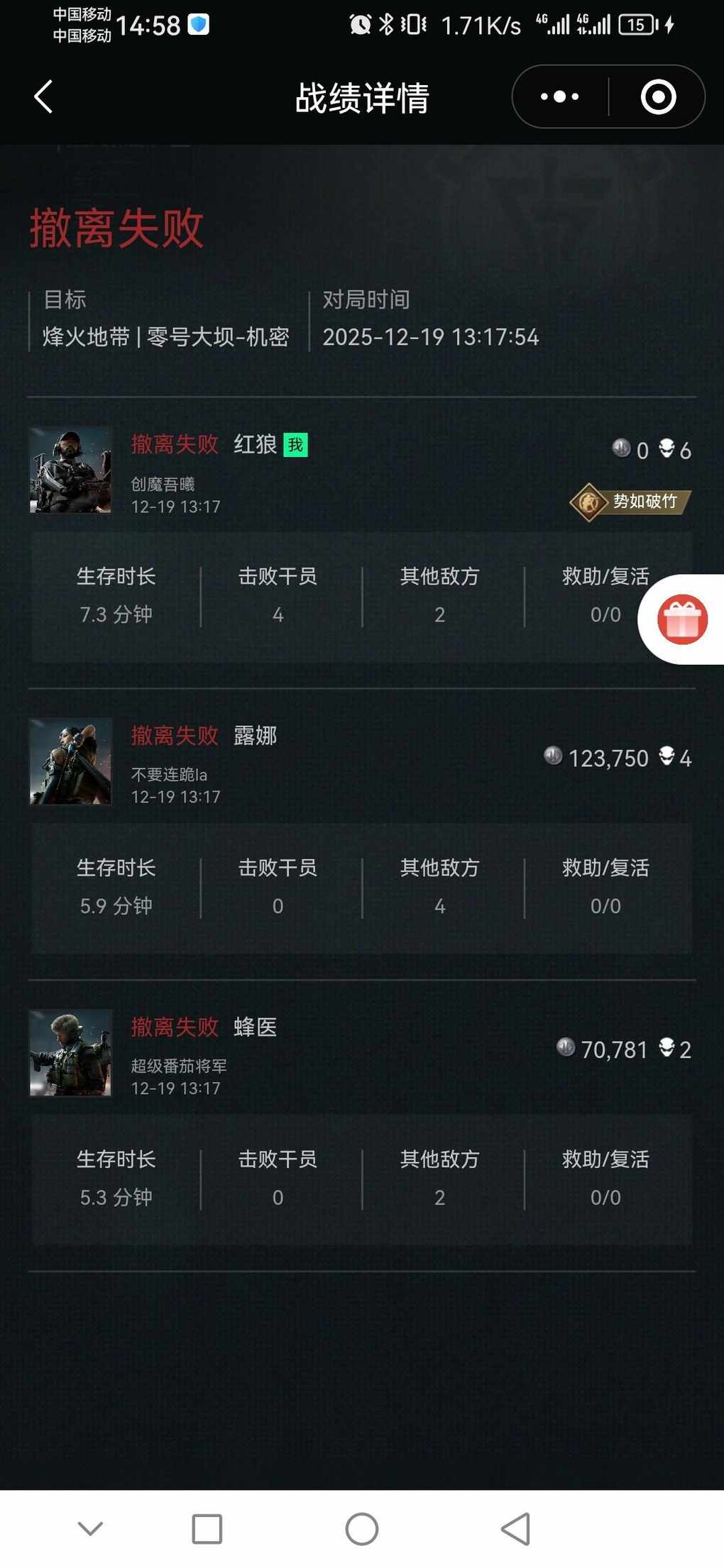724x1568 pixels.
Task: Go back from the 战绩详情 page
Action: point(44,97)
